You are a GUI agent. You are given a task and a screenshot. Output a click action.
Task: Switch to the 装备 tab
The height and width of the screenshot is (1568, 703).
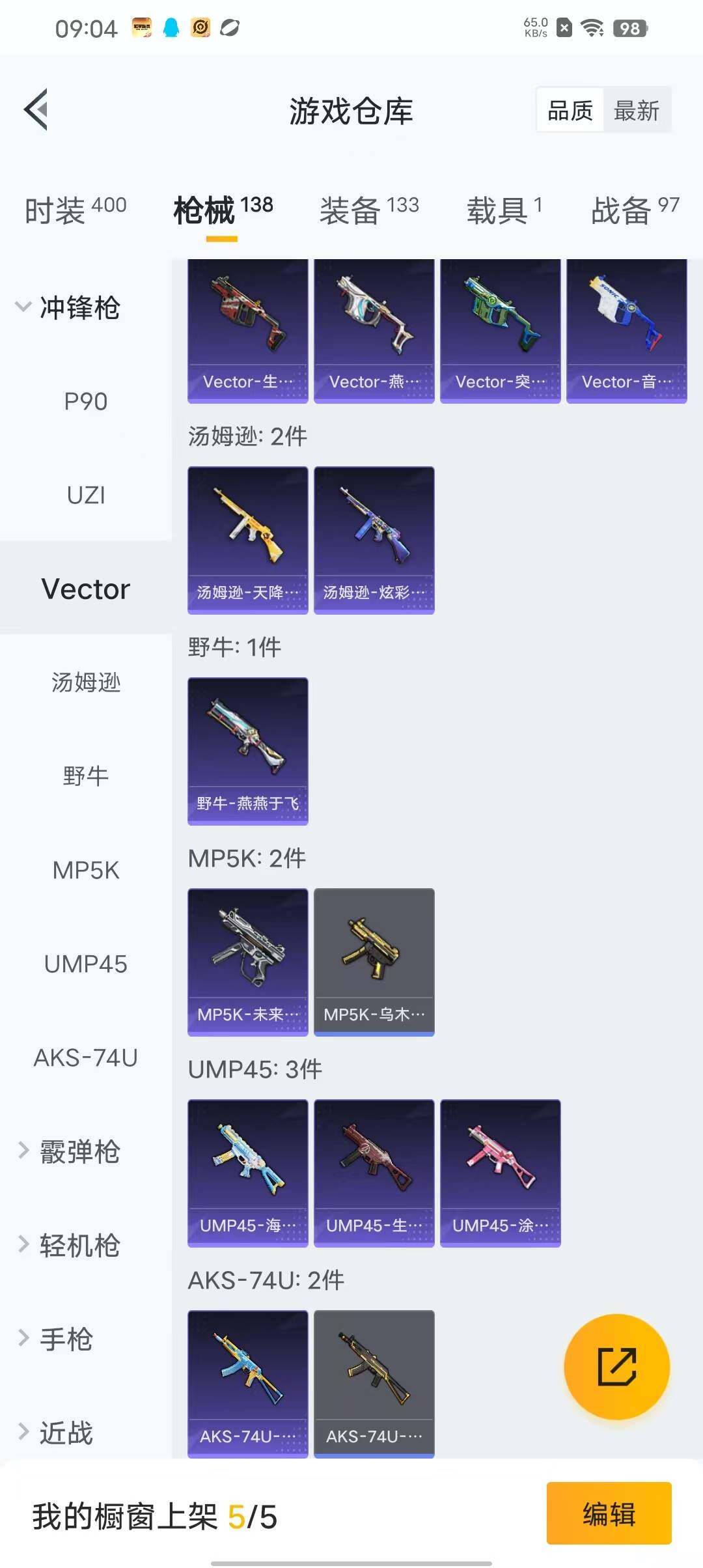pyautogui.click(x=369, y=210)
